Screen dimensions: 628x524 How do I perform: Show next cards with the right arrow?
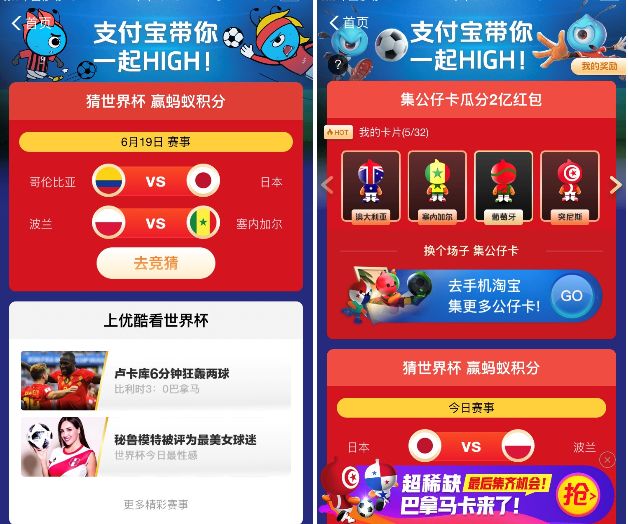tap(614, 185)
